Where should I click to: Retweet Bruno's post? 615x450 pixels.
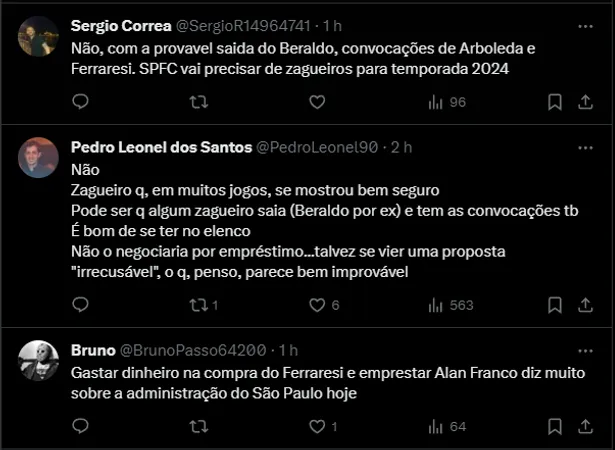point(198,427)
